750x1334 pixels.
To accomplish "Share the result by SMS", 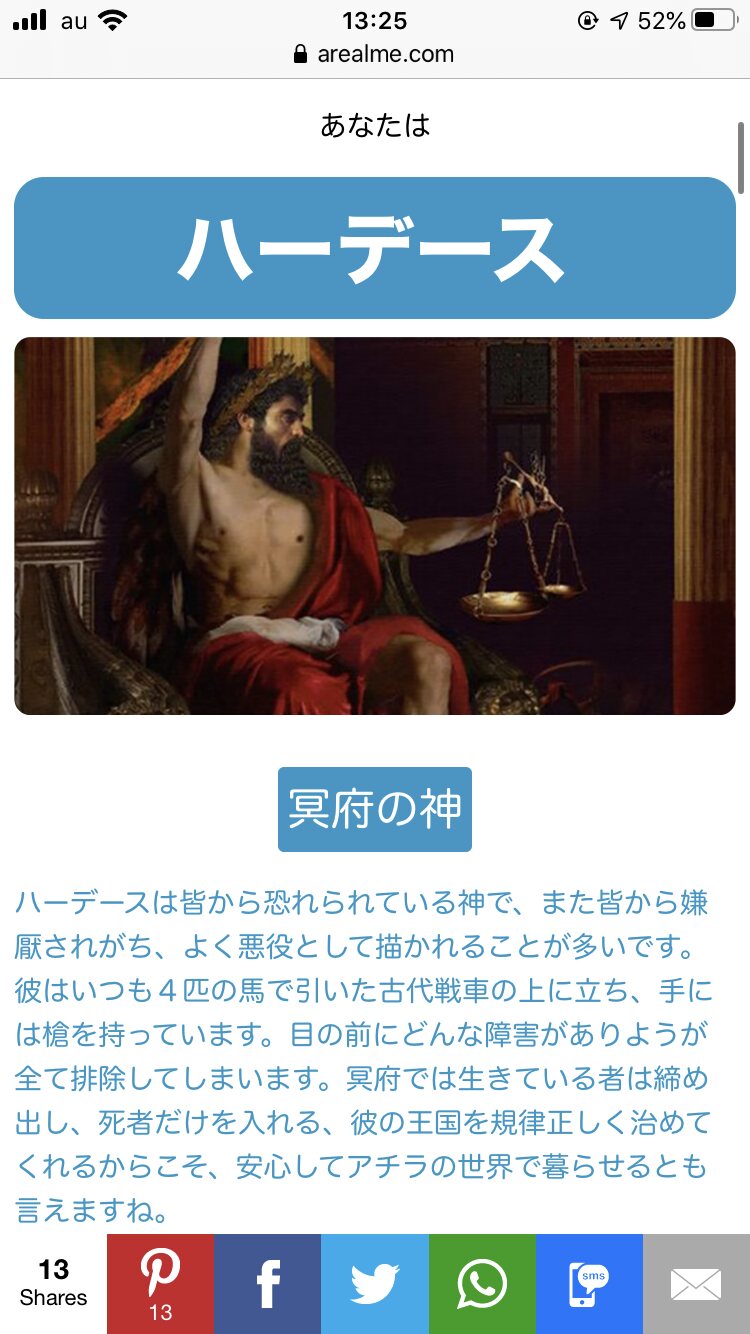I will [x=589, y=1283].
